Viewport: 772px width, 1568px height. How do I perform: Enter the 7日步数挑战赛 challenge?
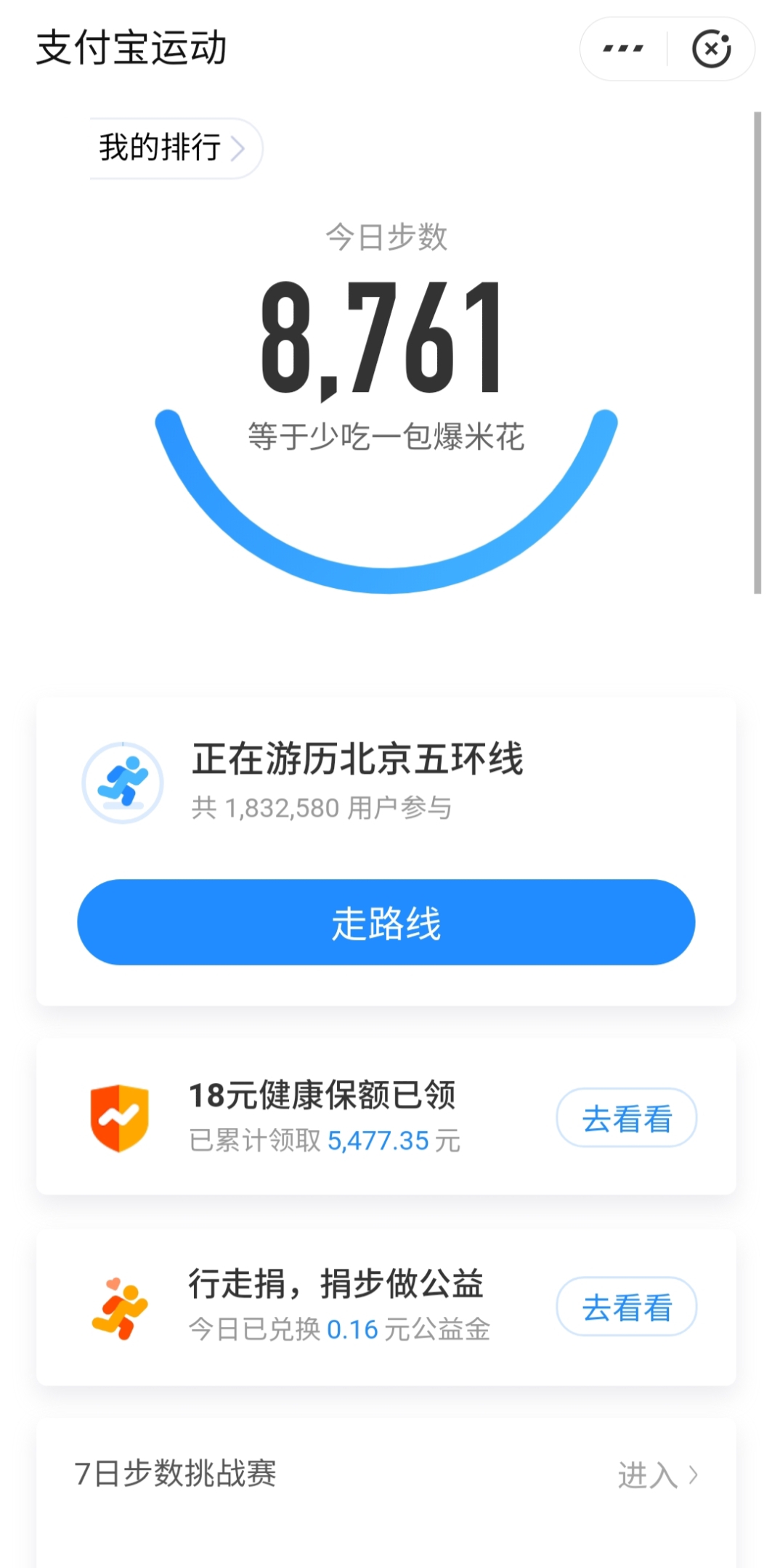coord(658,1475)
